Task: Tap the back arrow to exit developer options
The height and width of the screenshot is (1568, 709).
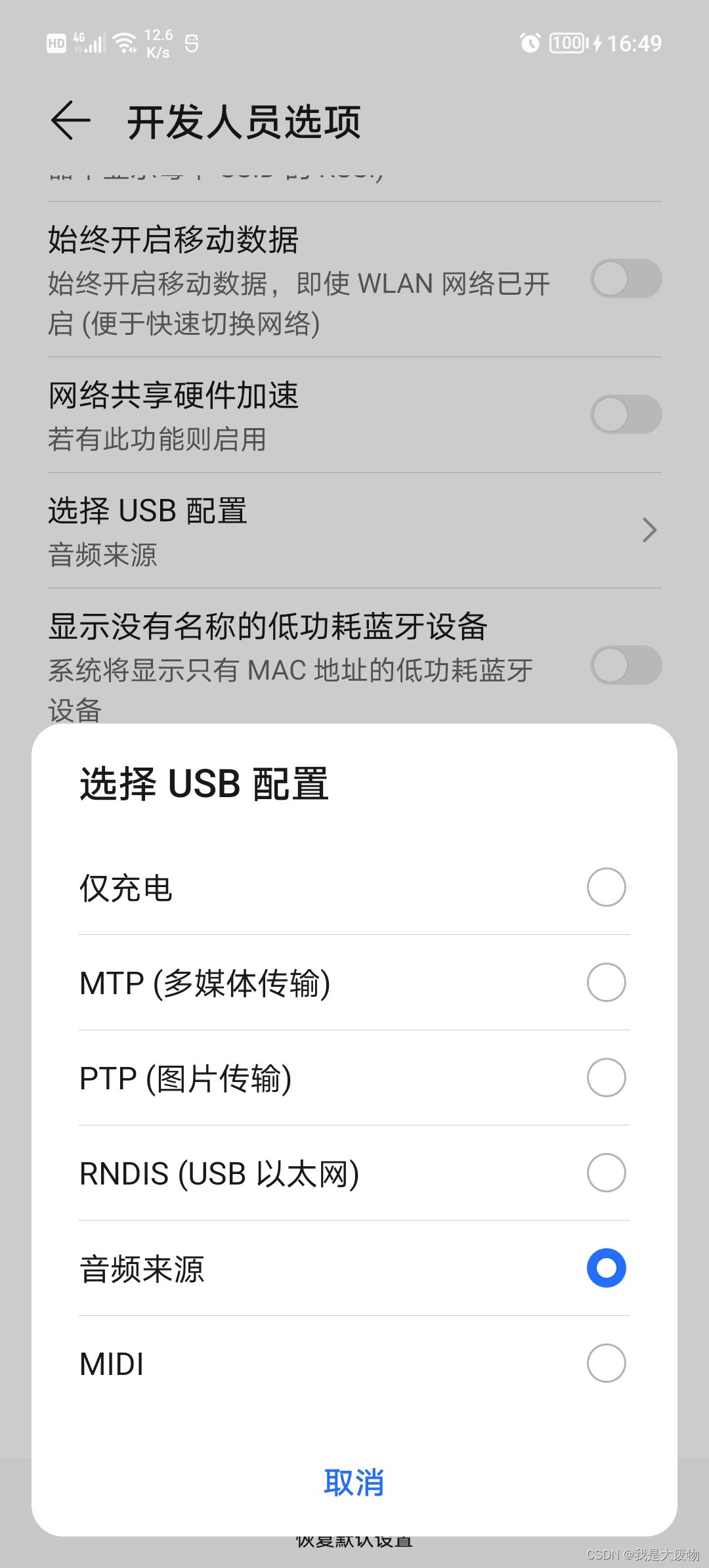Action: pos(68,122)
